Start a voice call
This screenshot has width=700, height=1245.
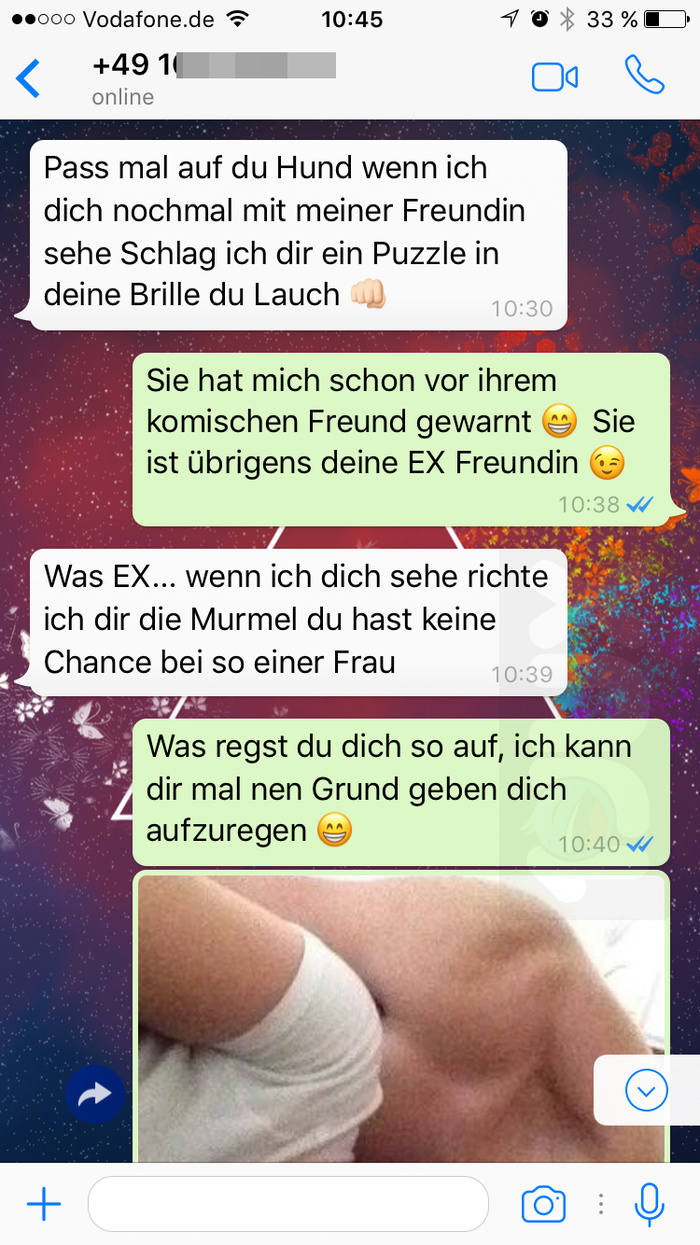pos(644,75)
